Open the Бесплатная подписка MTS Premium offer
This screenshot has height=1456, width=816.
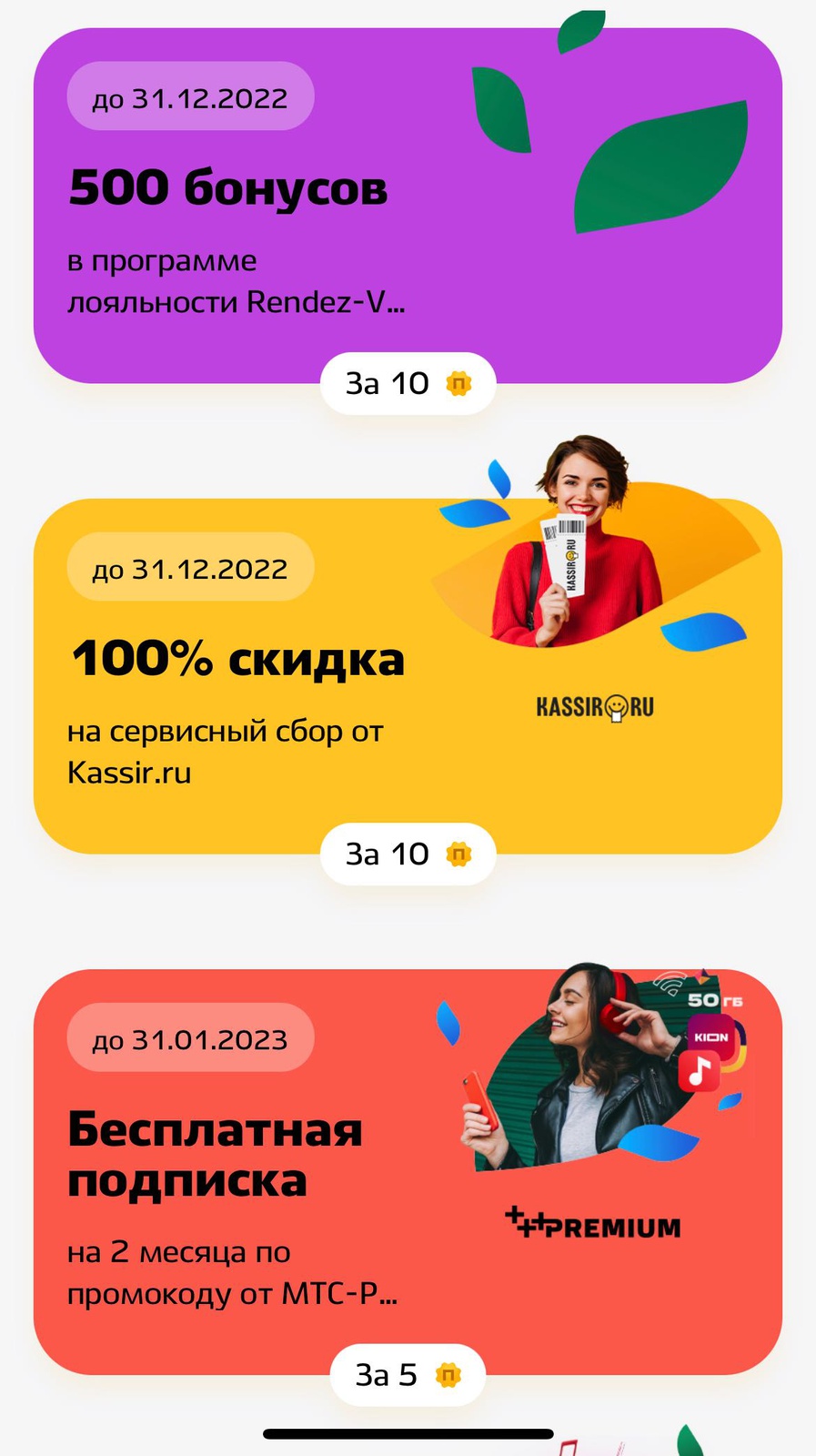[408, 1171]
